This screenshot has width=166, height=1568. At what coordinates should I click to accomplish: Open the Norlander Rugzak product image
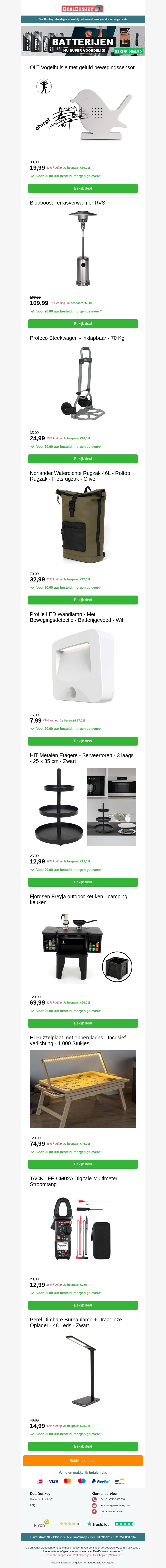(x=83, y=525)
